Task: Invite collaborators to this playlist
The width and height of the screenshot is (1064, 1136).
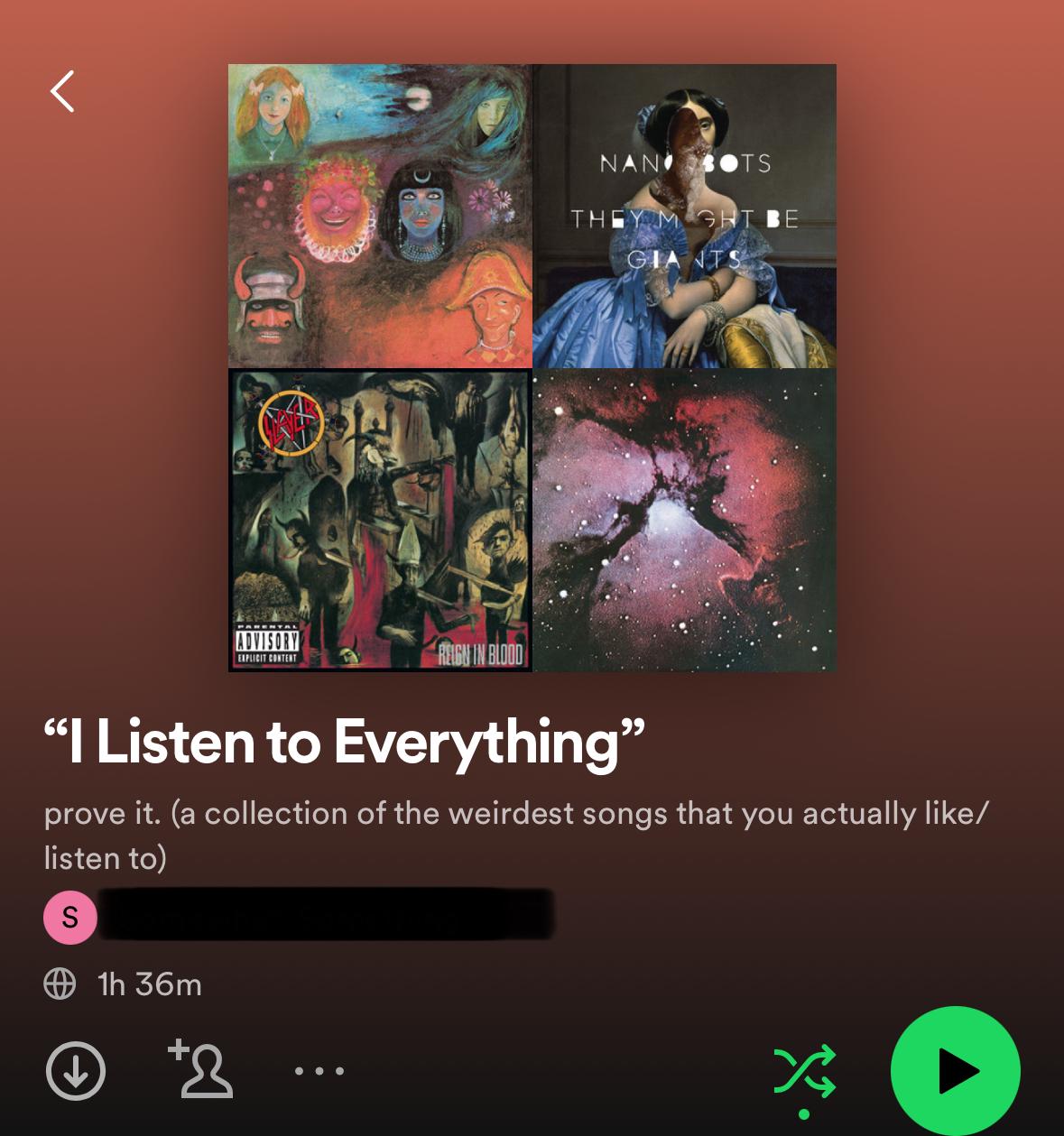Action: (x=202, y=1070)
